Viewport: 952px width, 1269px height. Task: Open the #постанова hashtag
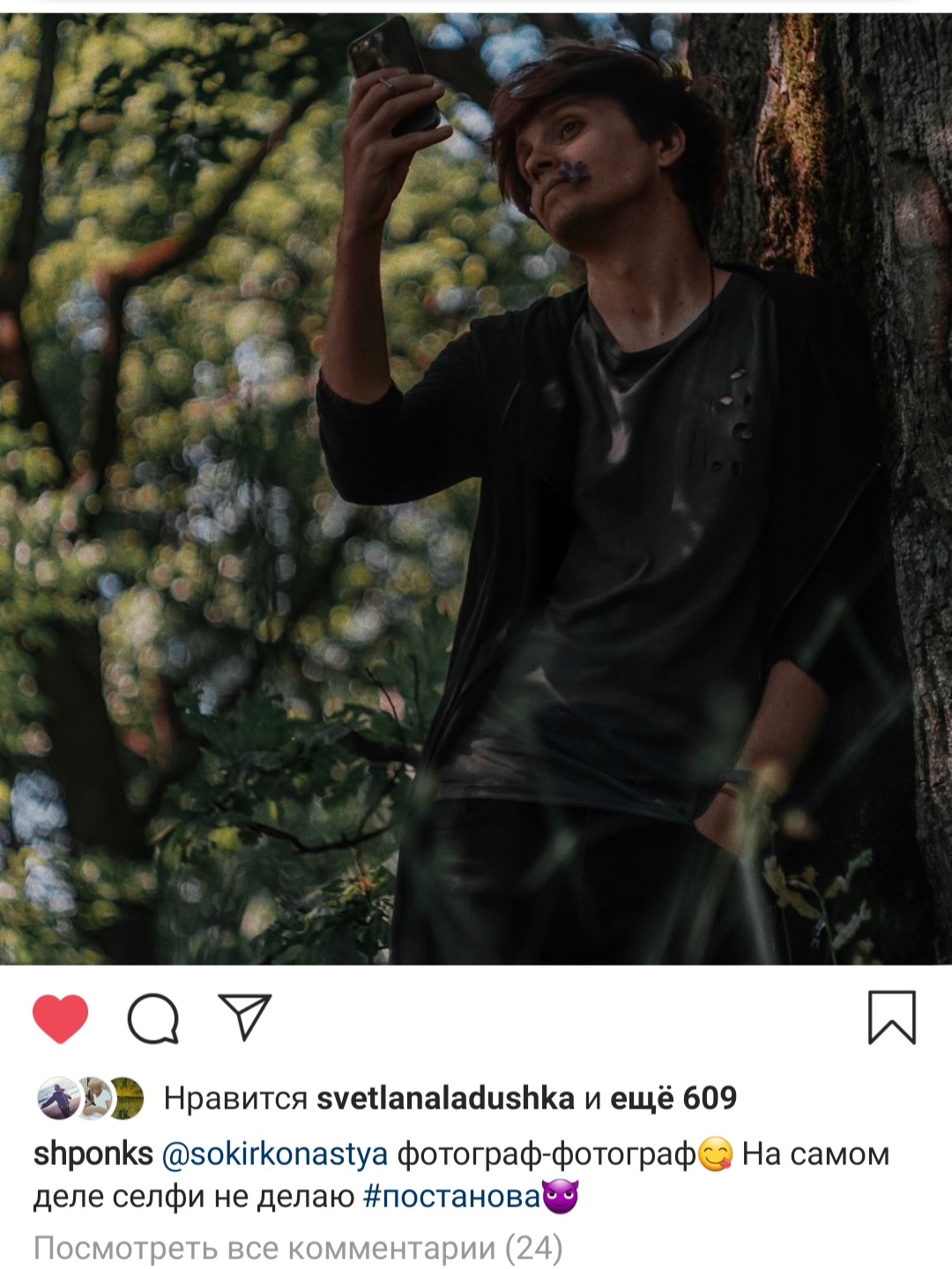coord(451,1197)
